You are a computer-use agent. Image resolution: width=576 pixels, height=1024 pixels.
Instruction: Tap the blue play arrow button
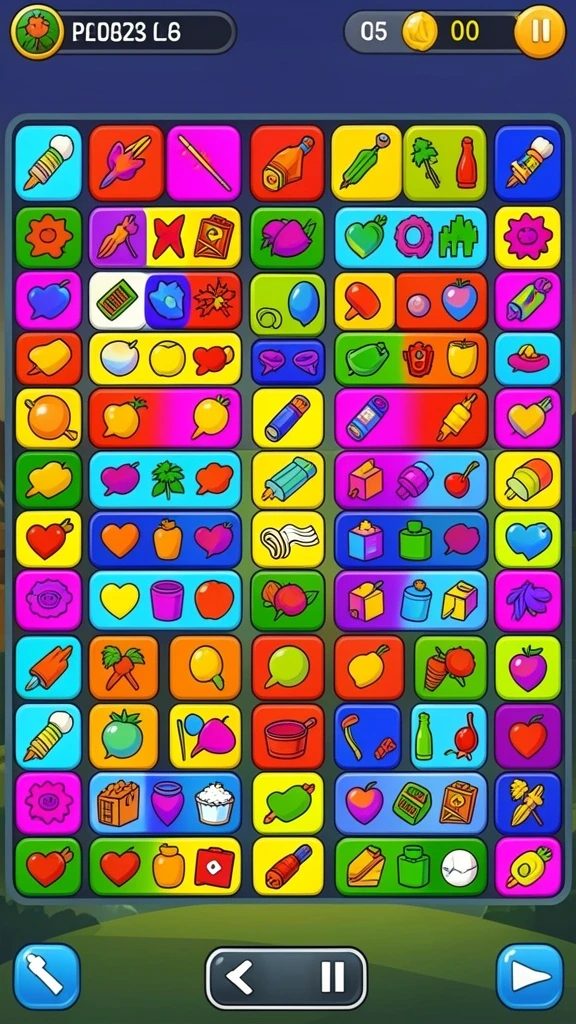[530, 976]
